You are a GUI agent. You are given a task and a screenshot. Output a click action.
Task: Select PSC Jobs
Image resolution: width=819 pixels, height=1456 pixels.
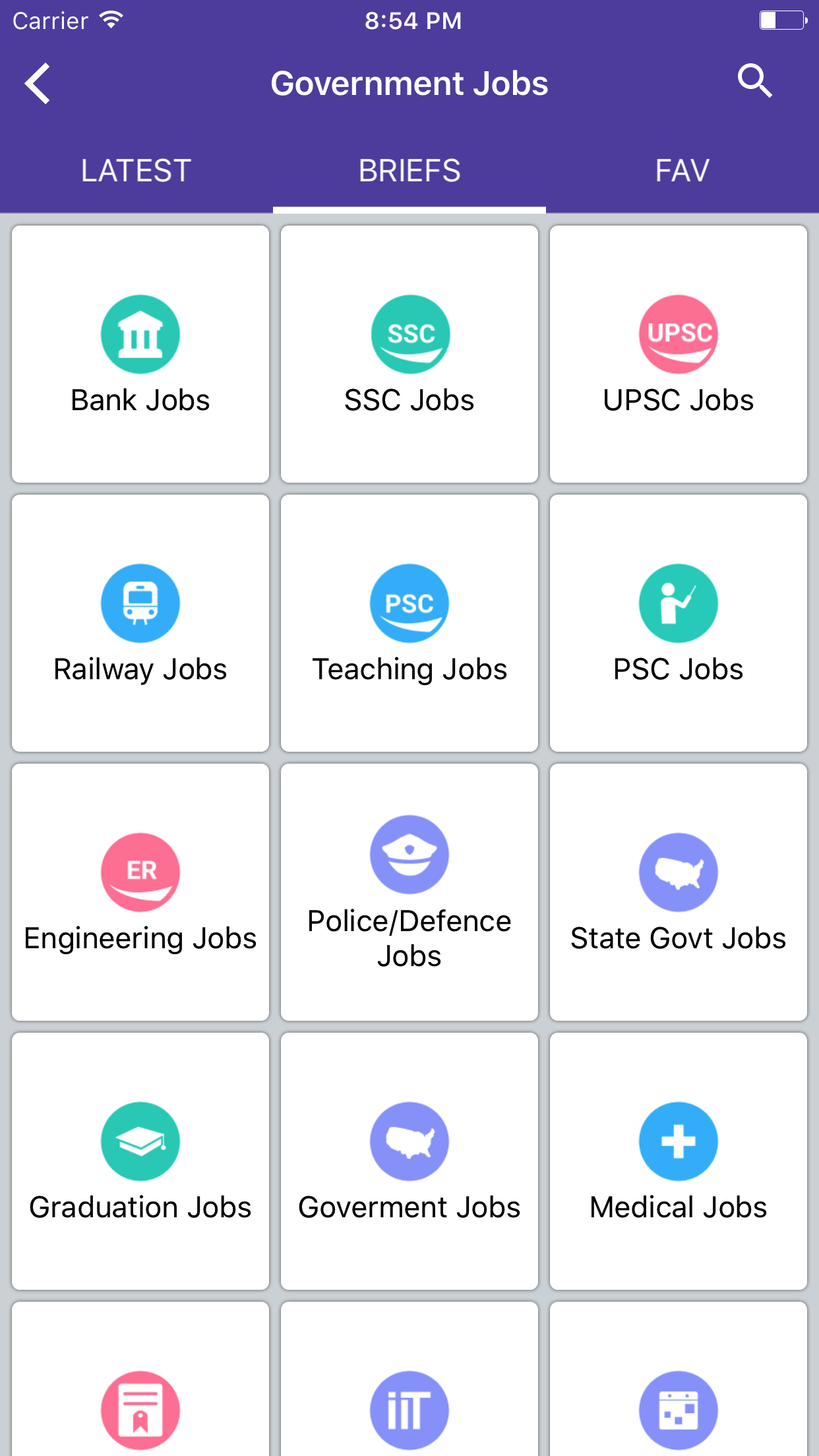(x=679, y=603)
